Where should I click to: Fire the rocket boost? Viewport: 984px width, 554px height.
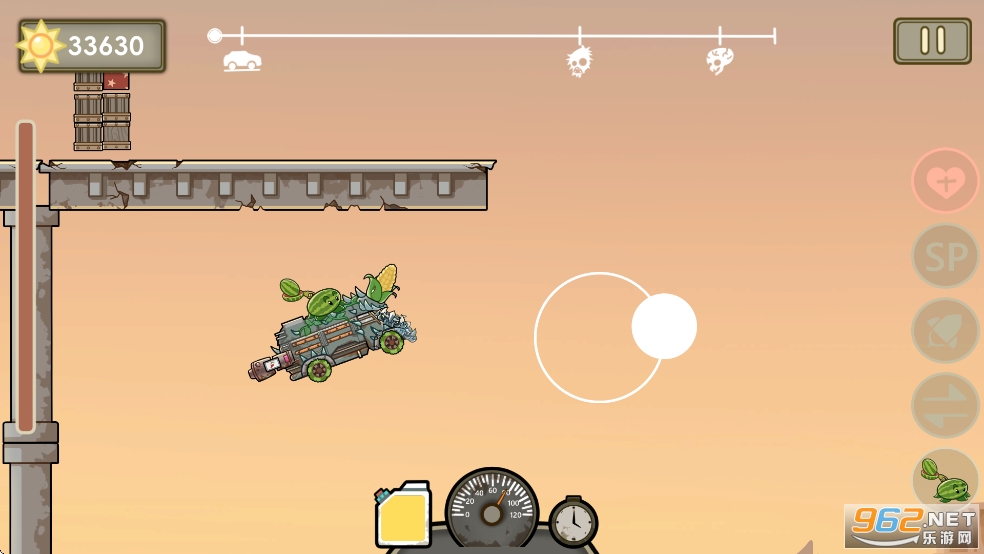point(945,331)
